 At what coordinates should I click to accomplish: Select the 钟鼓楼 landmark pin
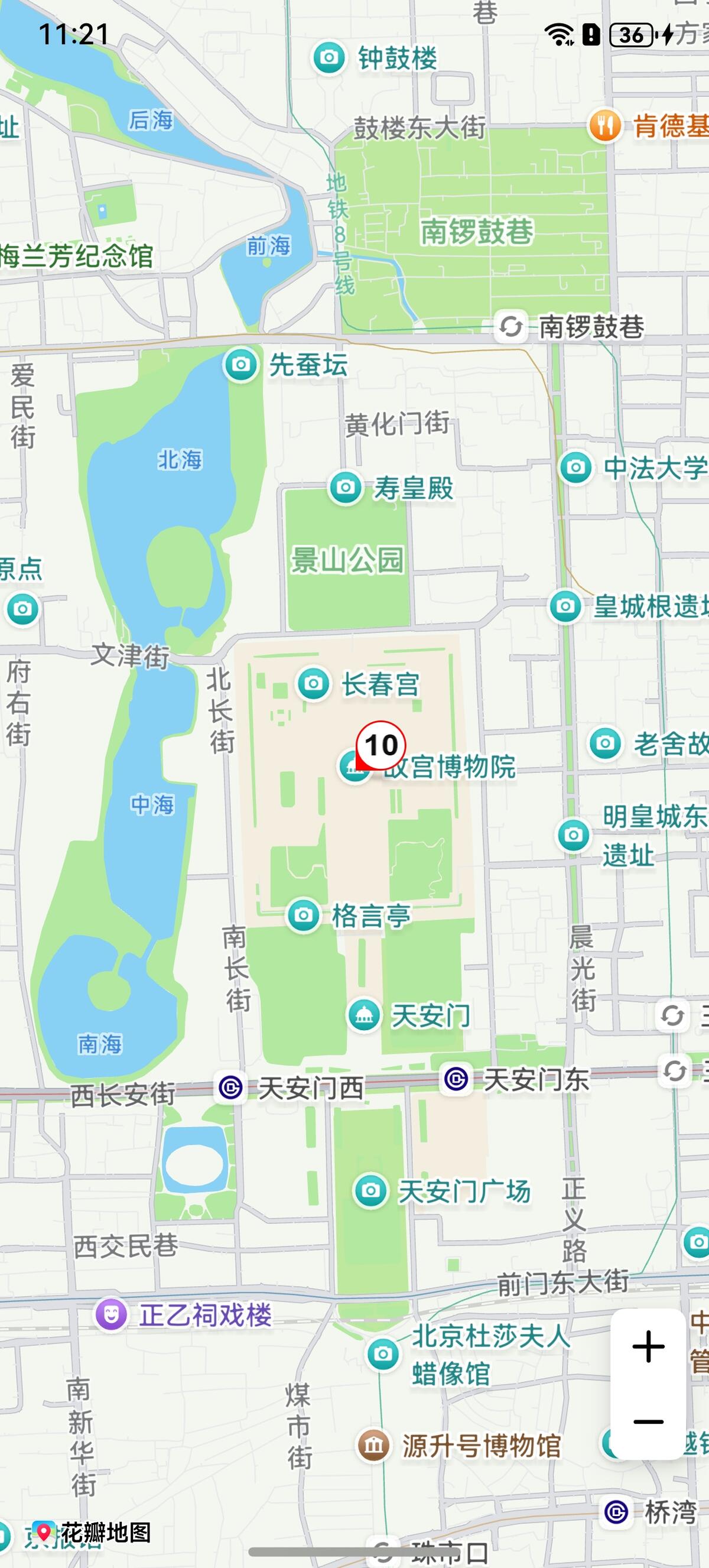tap(329, 58)
